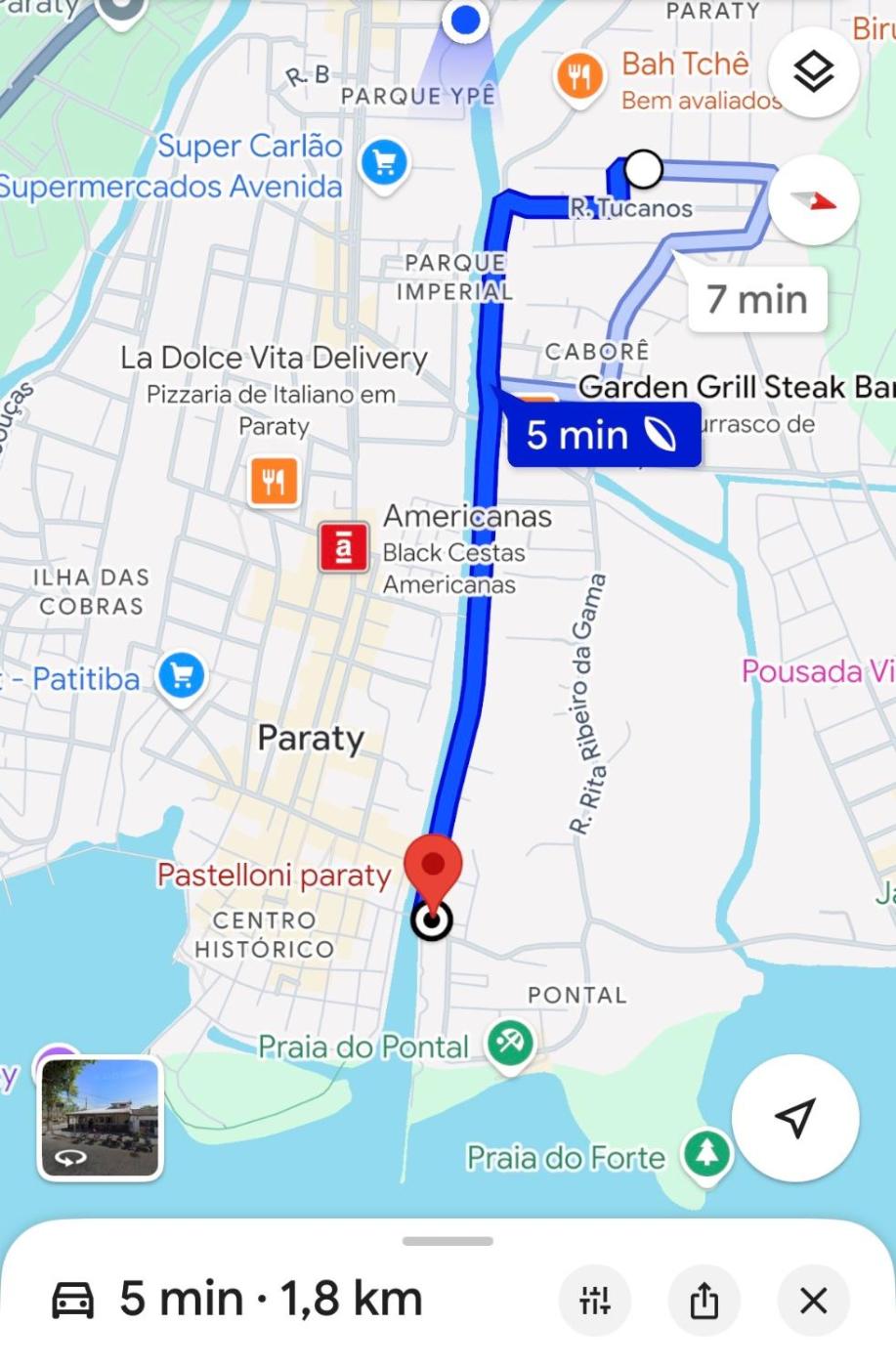Select the alternative 7 min route

[757, 299]
